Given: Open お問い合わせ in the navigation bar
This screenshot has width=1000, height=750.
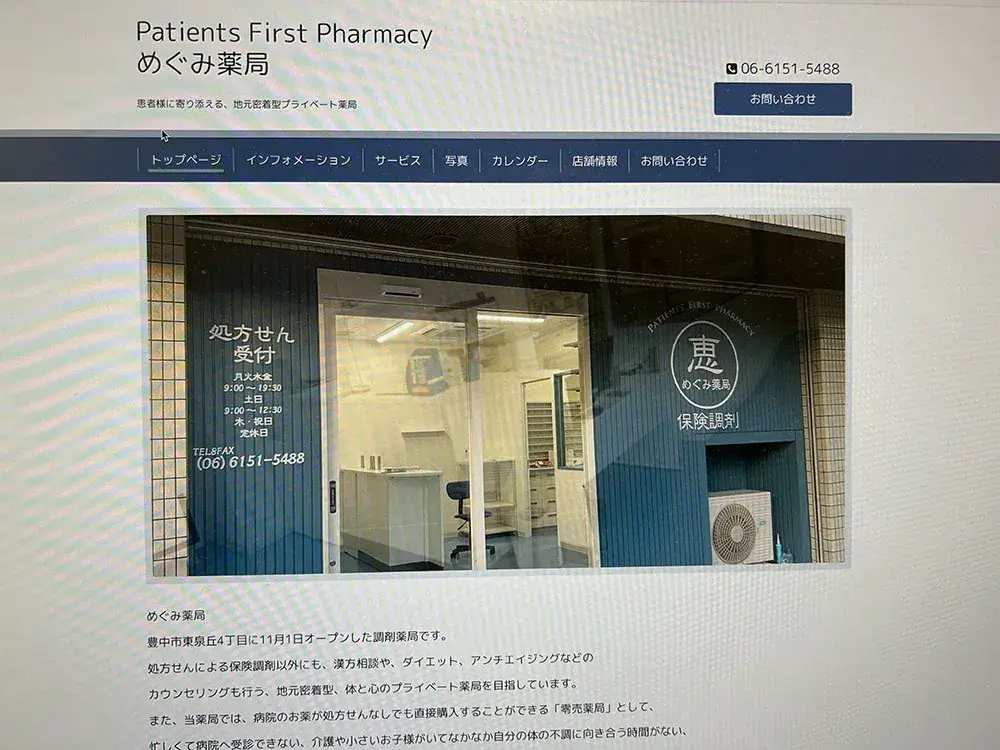Looking at the screenshot, I should (674, 160).
